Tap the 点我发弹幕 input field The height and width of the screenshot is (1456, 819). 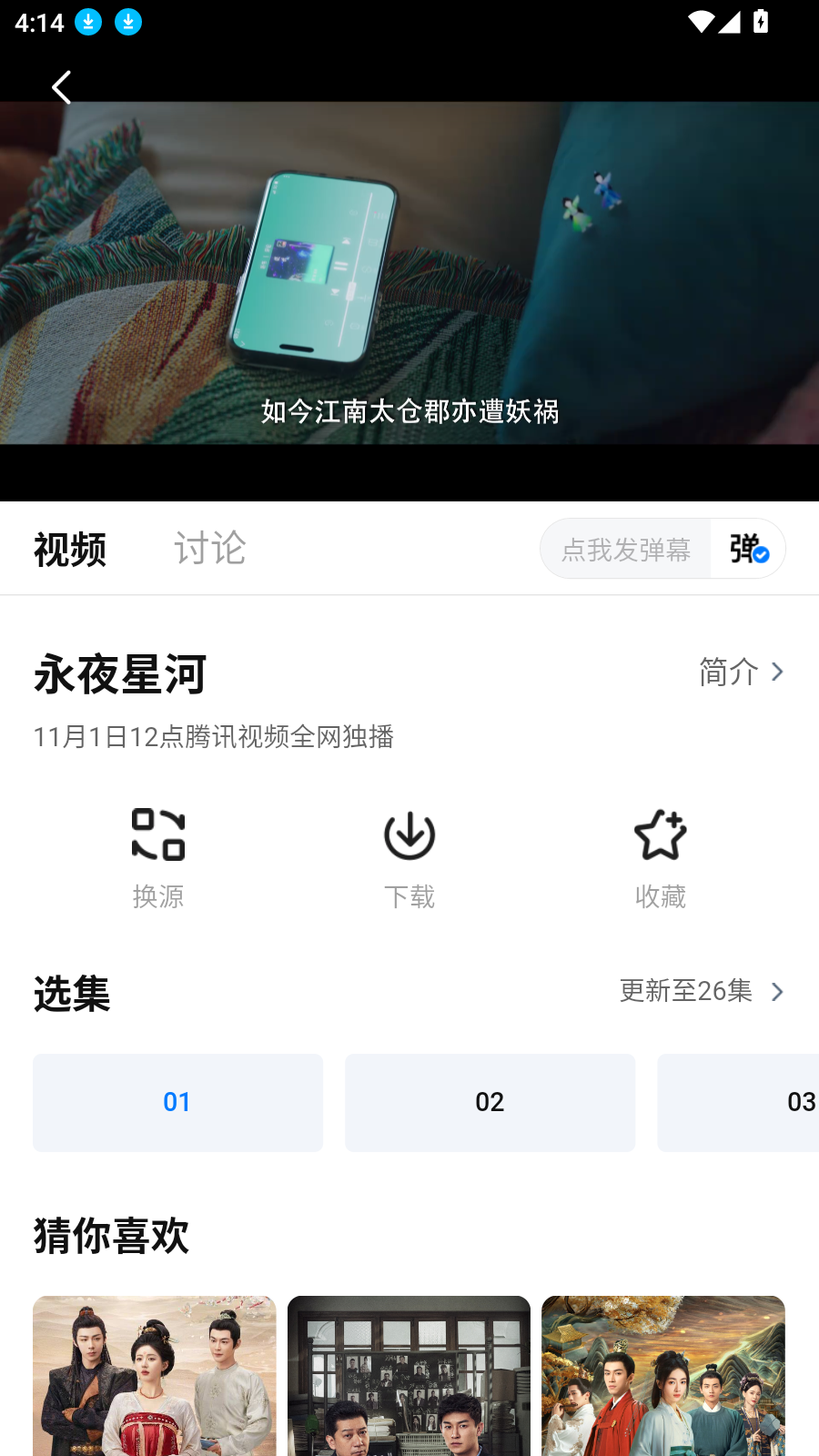click(625, 548)
